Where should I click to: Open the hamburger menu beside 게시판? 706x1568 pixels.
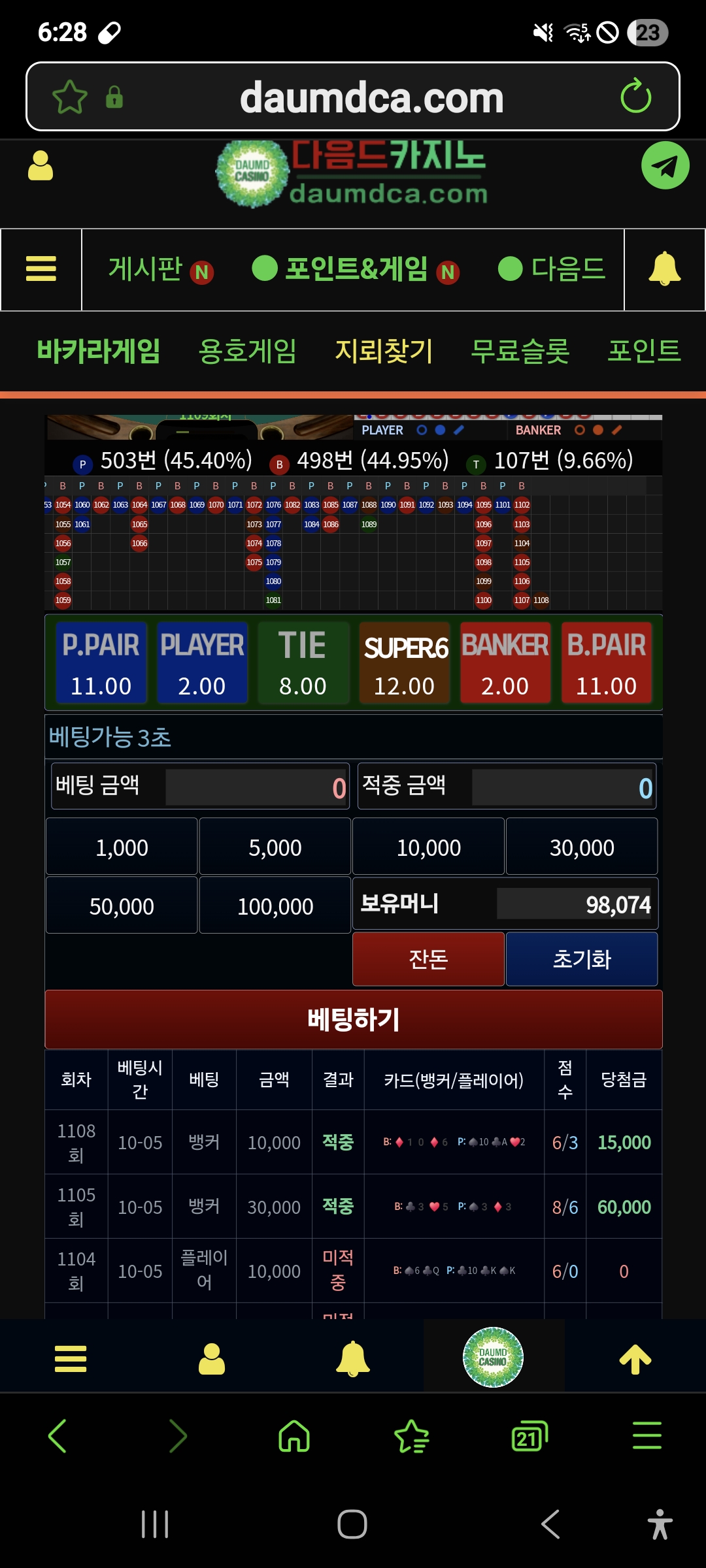(41, 269)
